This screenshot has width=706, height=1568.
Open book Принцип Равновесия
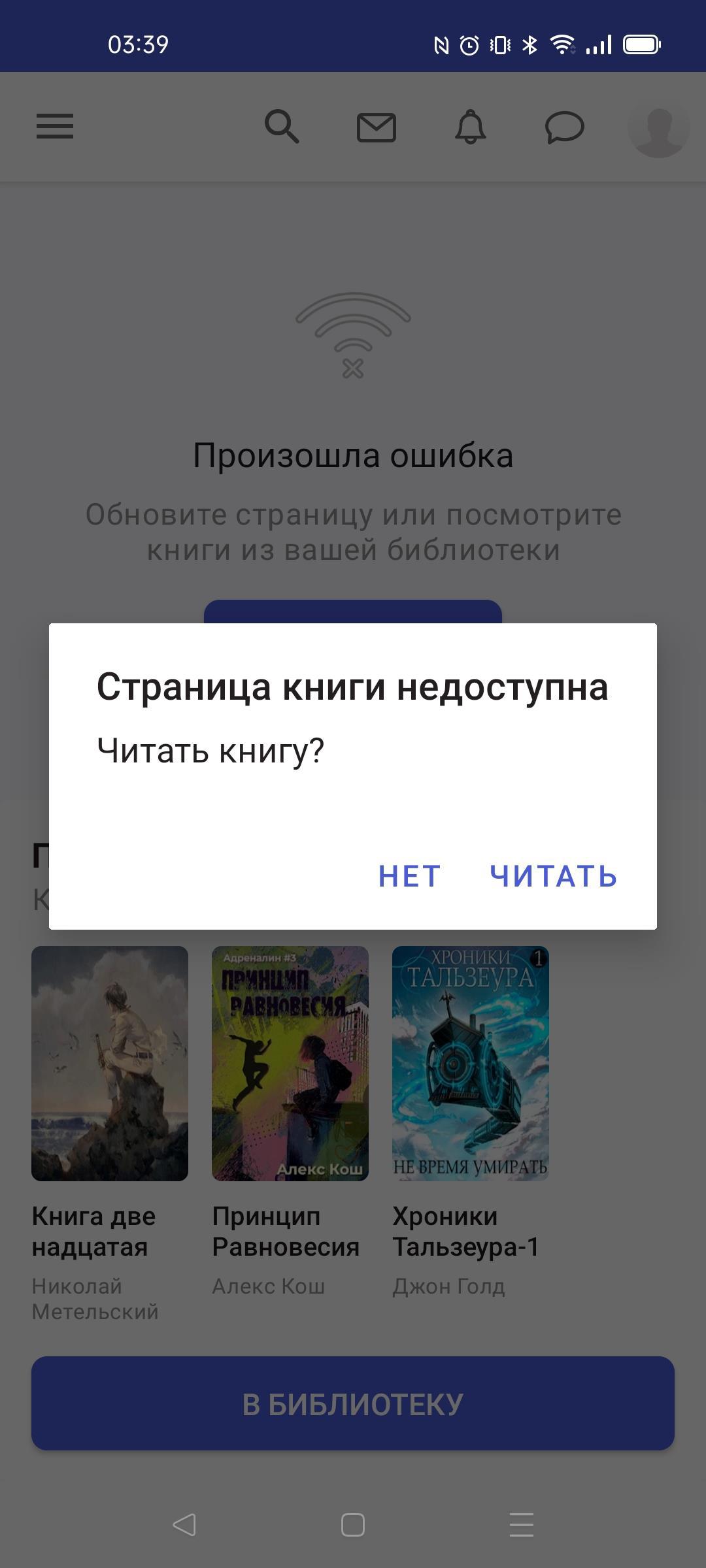click(x=290, y=1063)
